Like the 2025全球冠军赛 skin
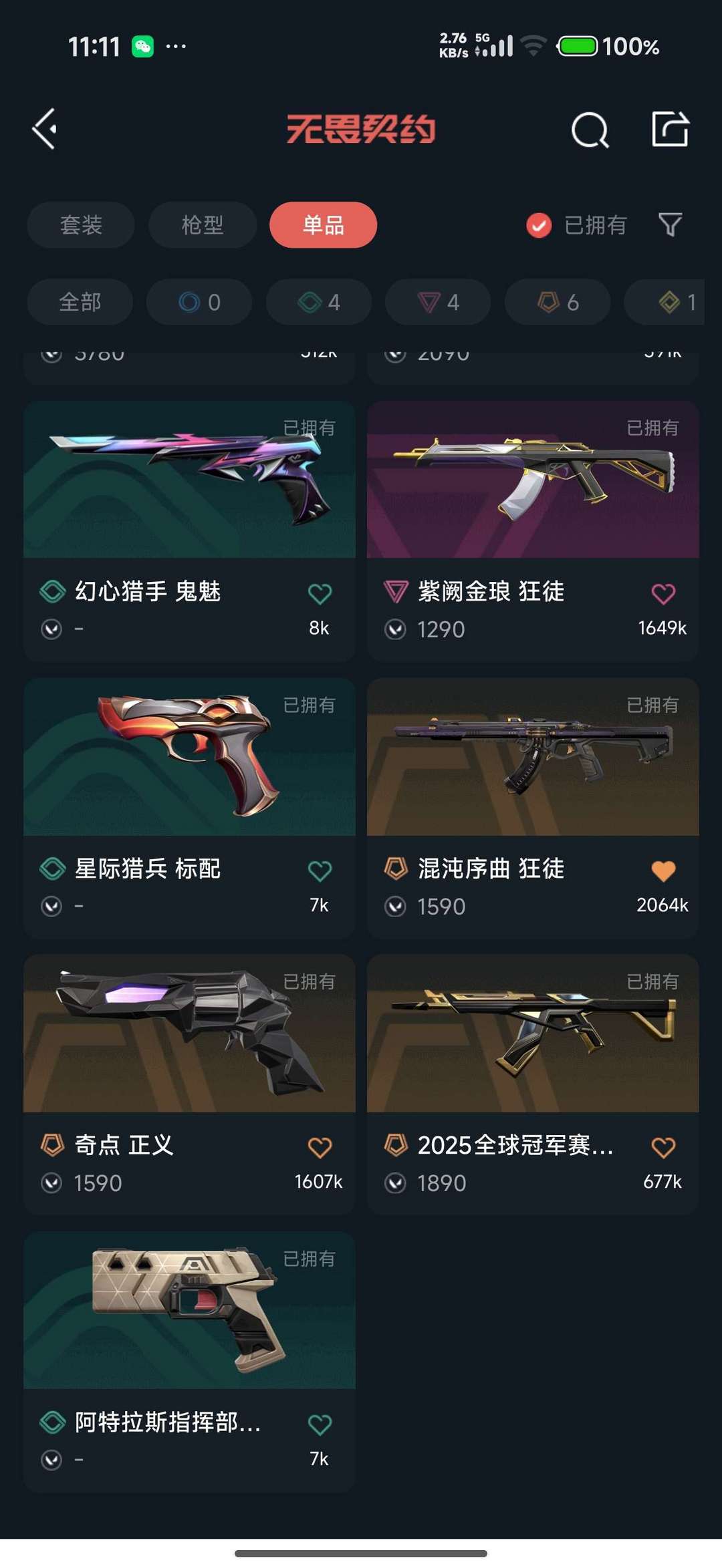This screenshot has width=722, height=1568. (663, 1147)
